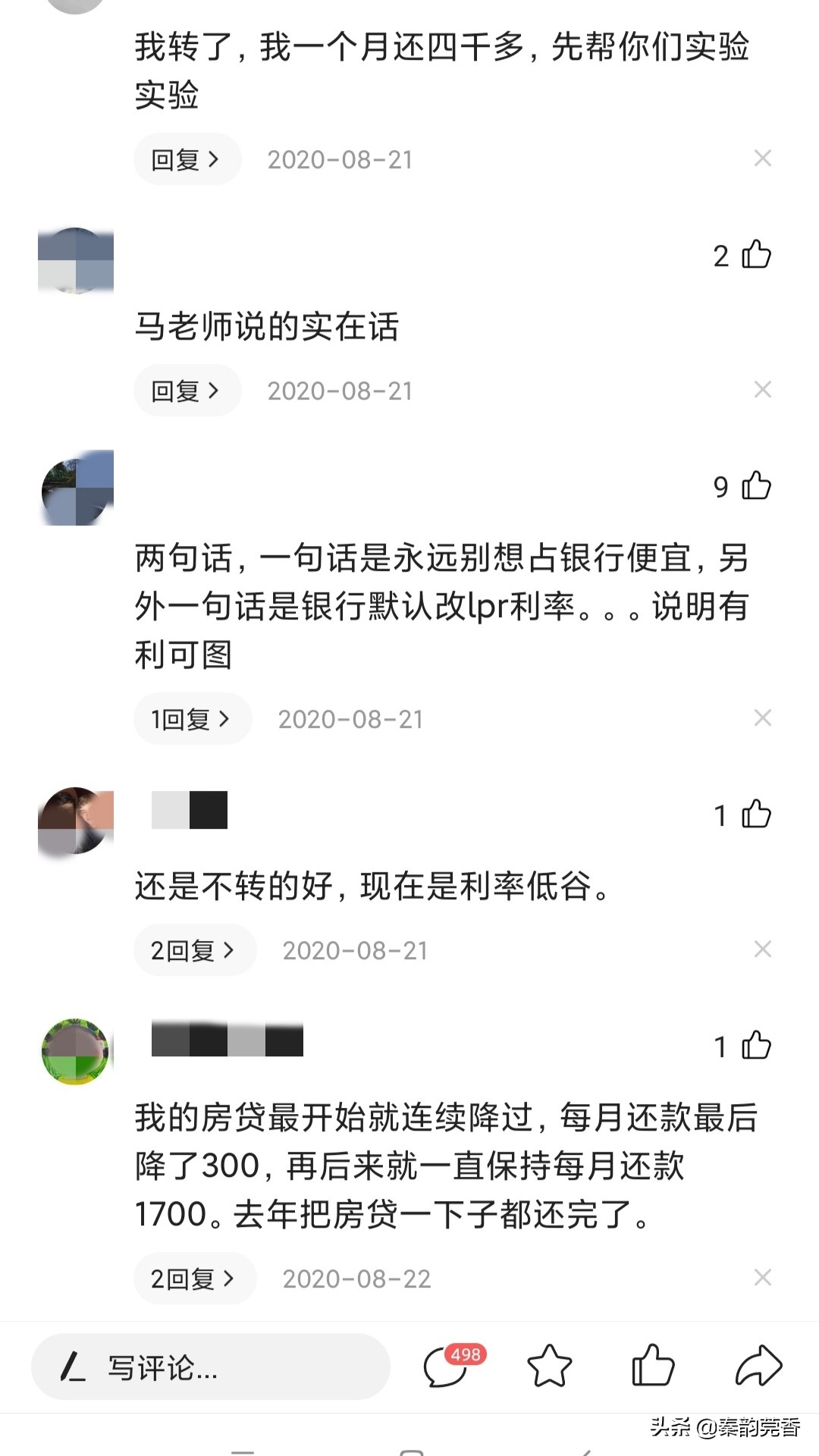
Task: Open the green avatar of the 1700还款 commenter
Action: click(75, 1050)
